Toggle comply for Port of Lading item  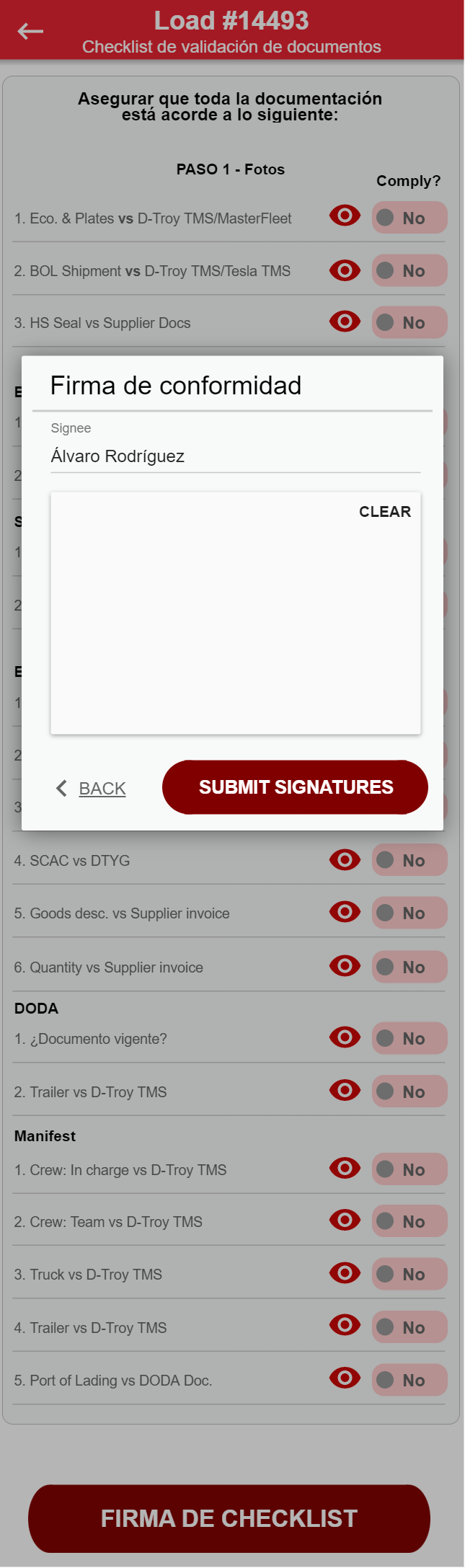(409, 1380)
